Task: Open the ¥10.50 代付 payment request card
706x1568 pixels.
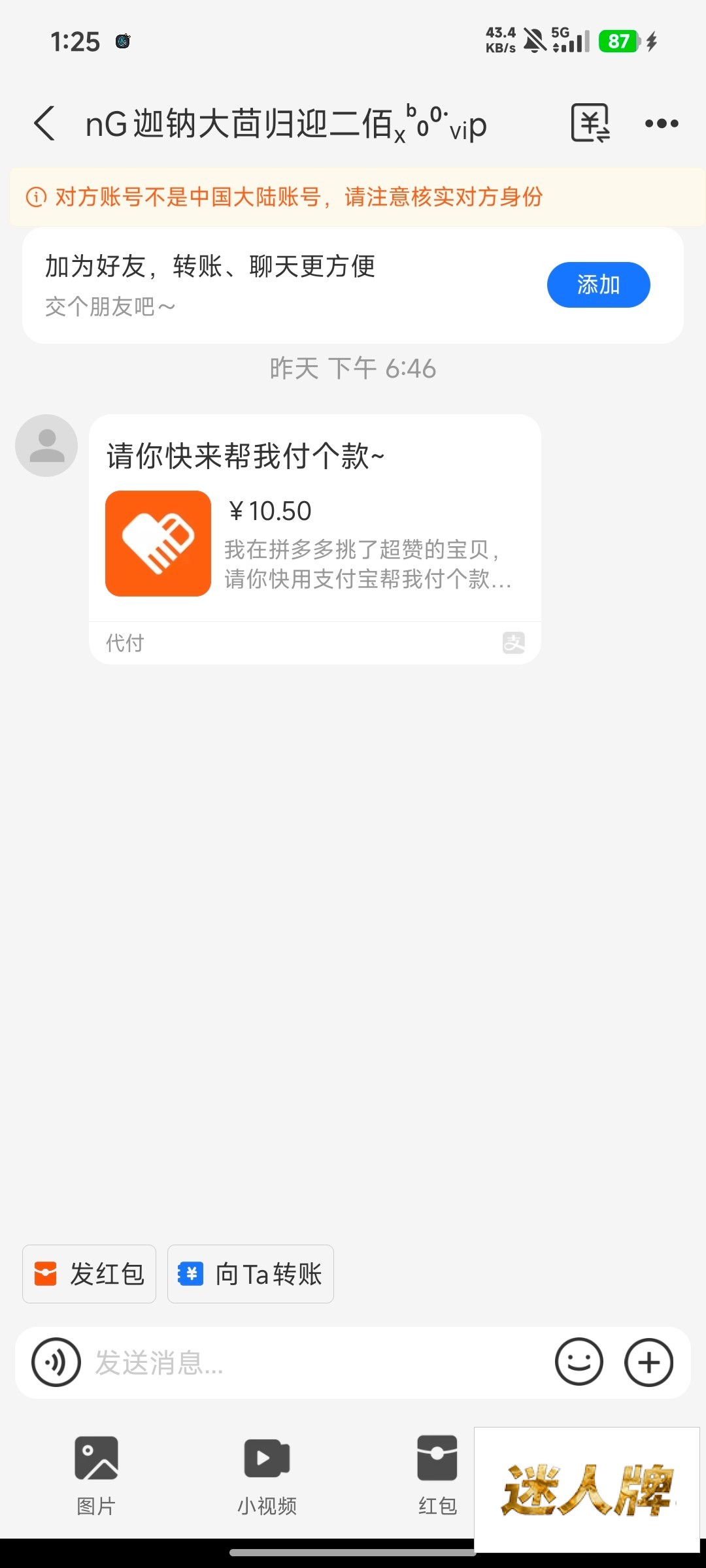Action: pos(314,539)
